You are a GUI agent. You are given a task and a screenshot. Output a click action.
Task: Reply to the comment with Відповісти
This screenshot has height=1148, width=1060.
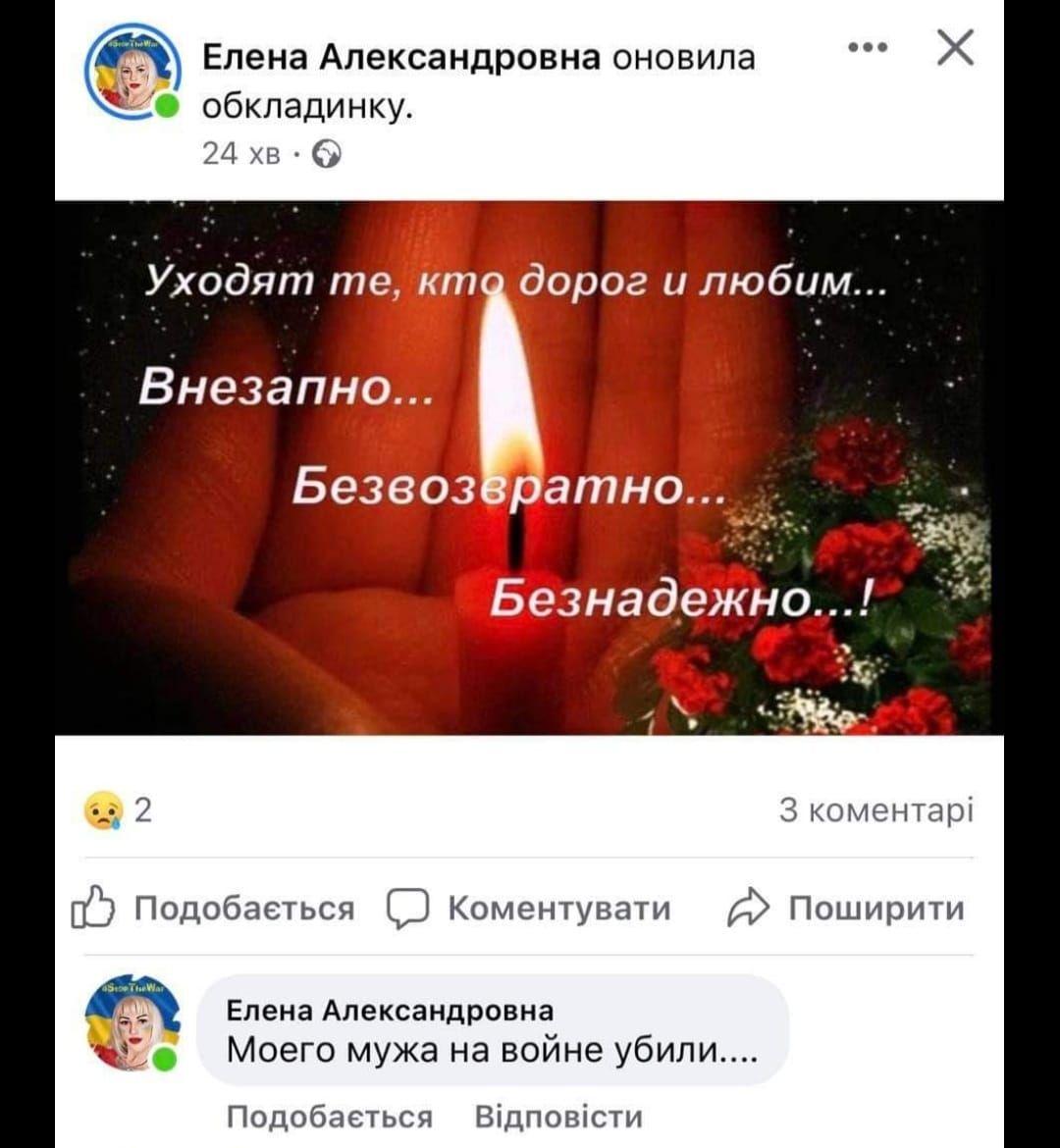(558, 1117)
